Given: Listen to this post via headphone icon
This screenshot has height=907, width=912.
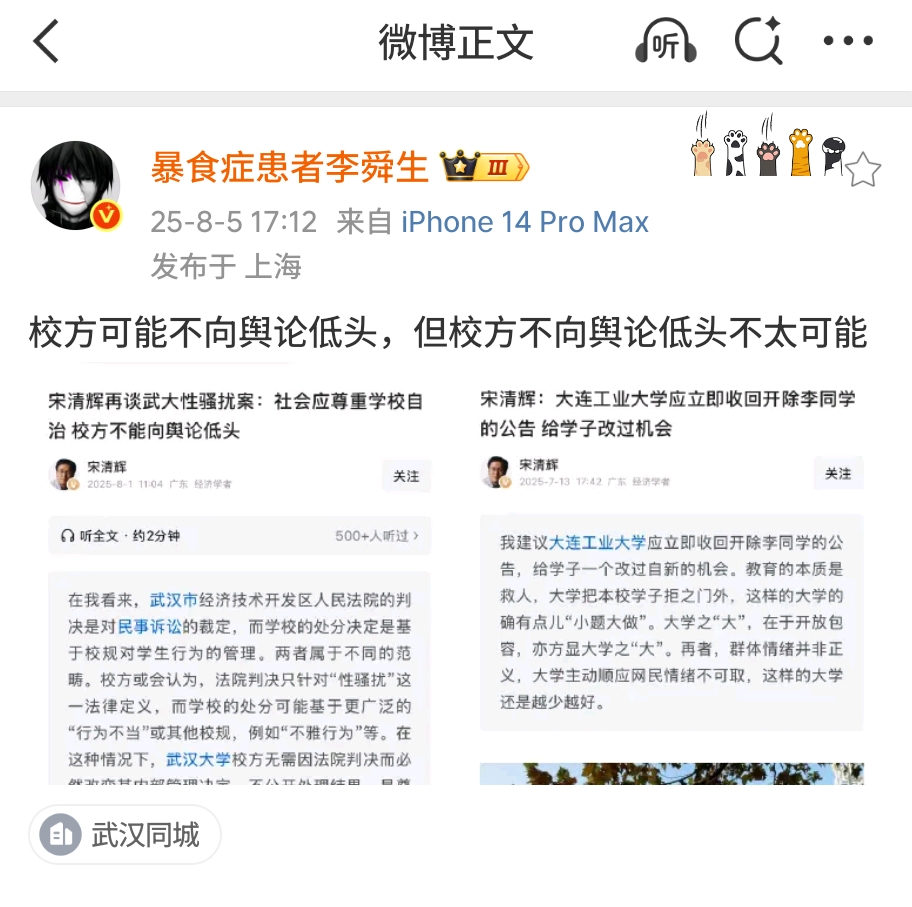Looking at the screenshot, I should point(665,43).
